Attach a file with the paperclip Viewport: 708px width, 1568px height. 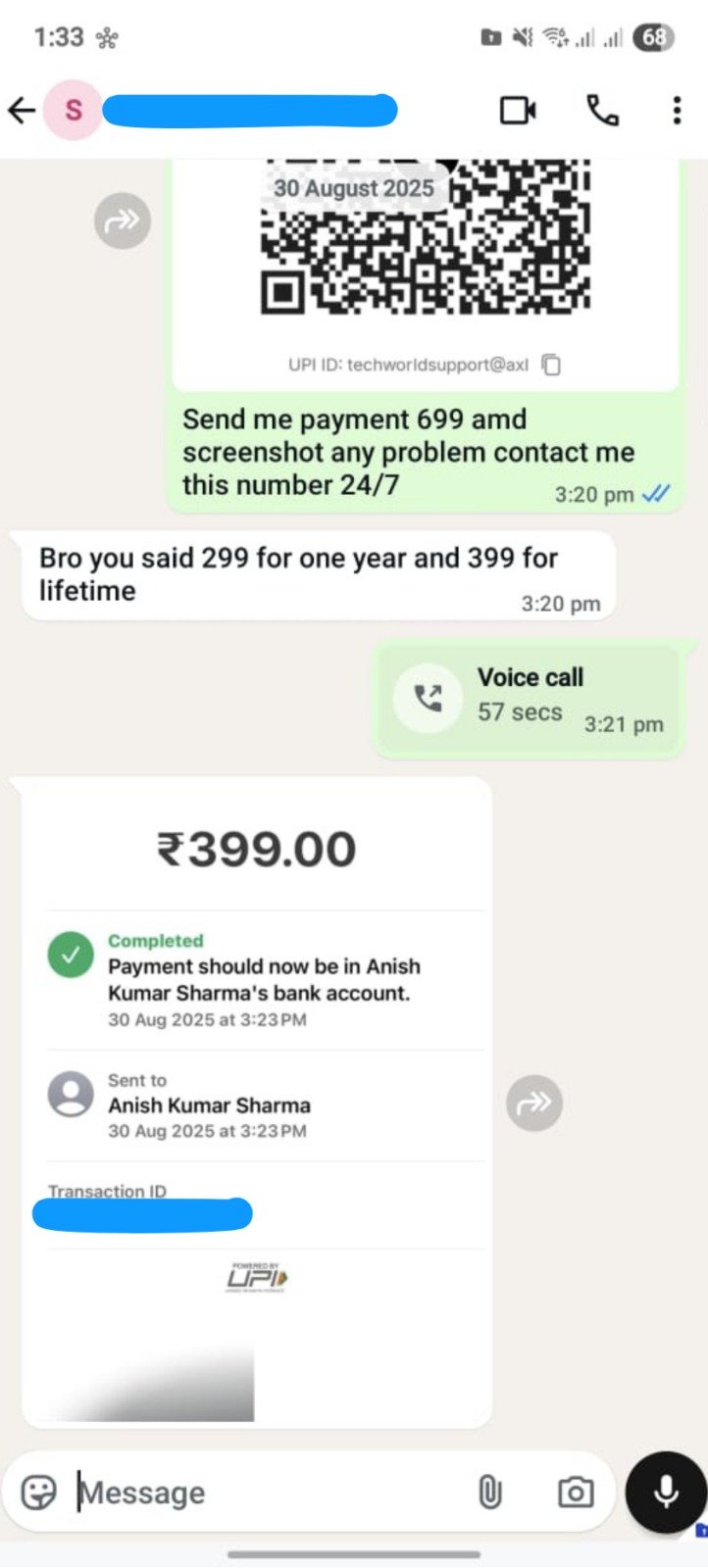pos(489,1493)
